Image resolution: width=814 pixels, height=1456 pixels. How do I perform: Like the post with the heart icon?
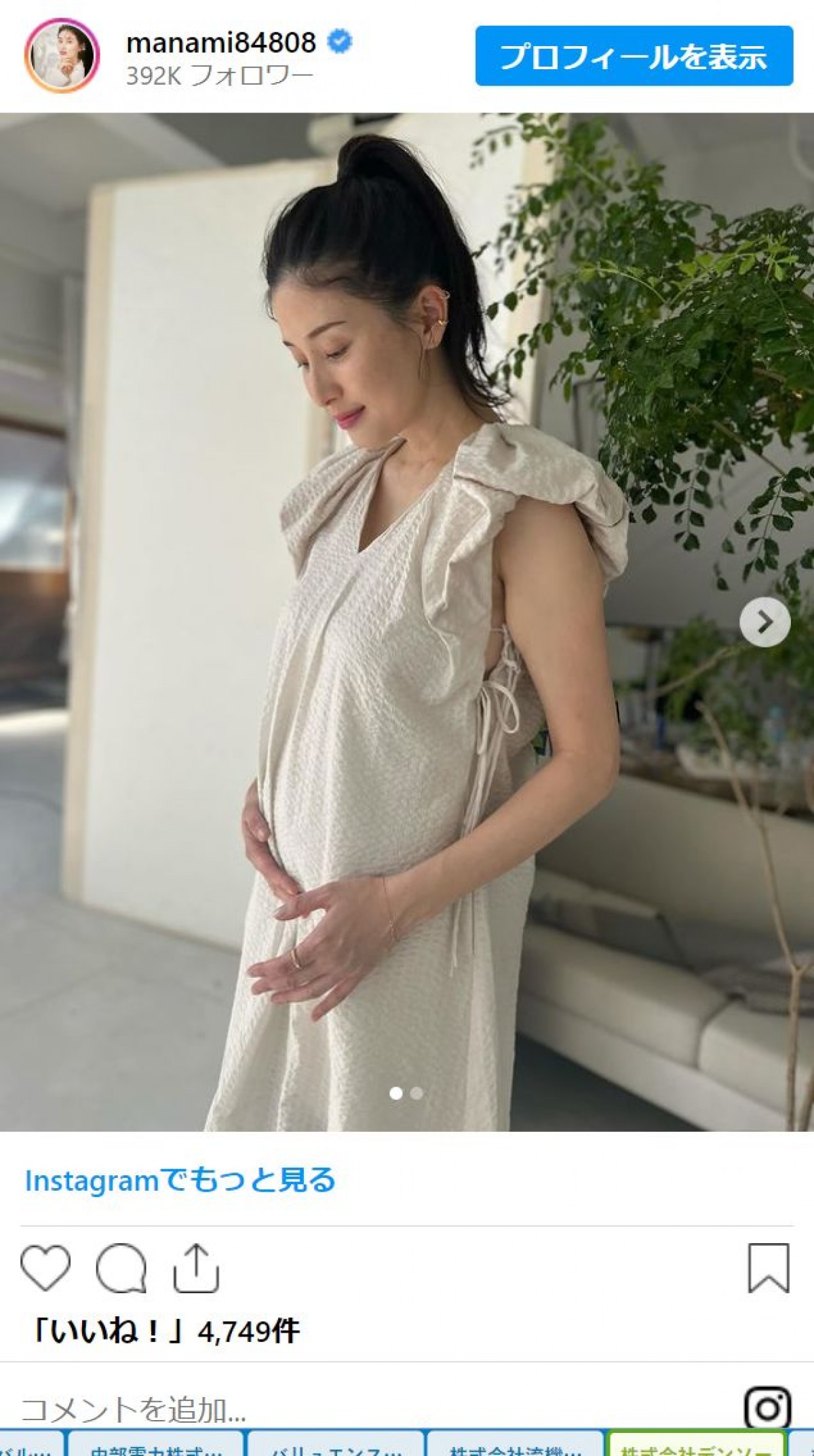(45, 1268)
